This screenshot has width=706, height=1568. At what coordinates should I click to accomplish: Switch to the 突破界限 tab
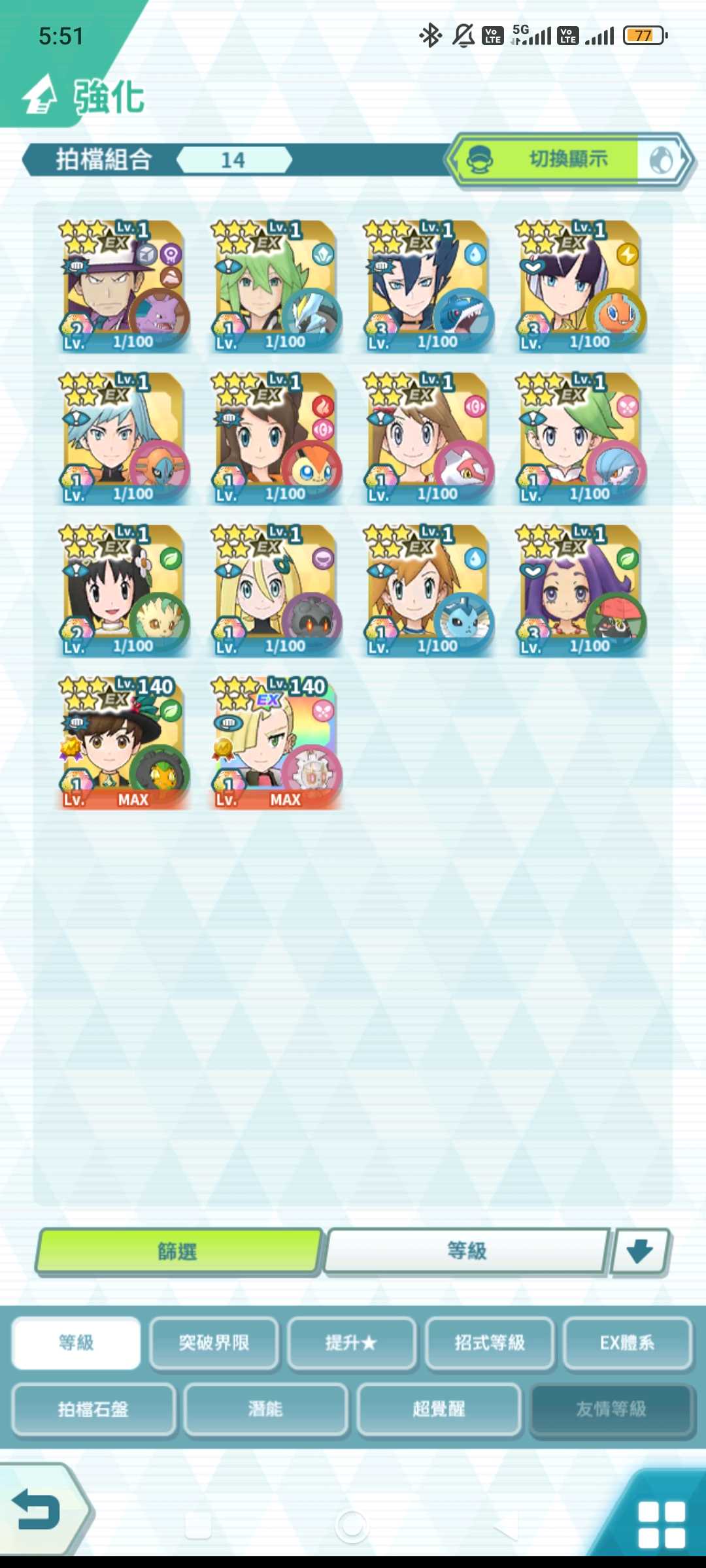pos(214,1343)
